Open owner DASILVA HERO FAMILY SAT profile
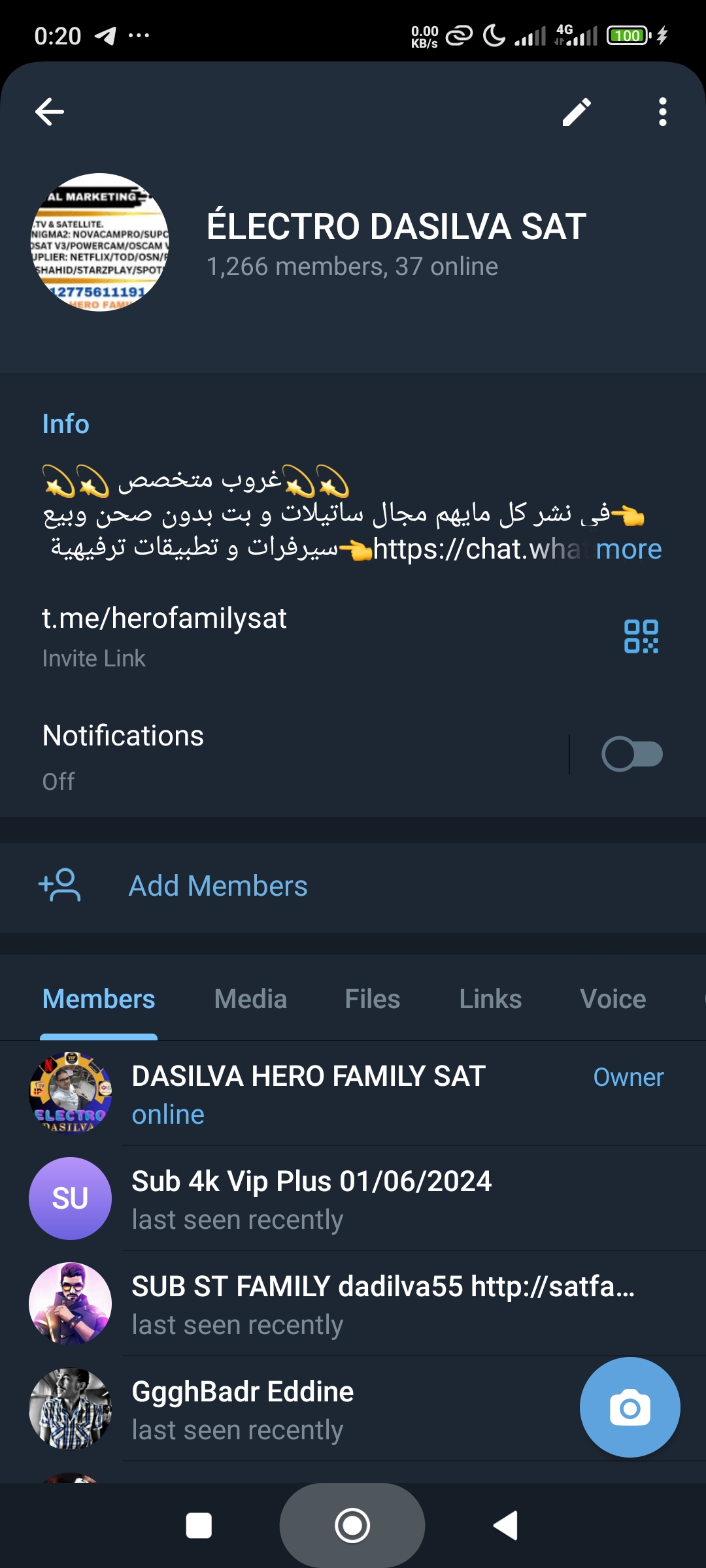Screen dimensions: 706x1568 coord(309,1093)
